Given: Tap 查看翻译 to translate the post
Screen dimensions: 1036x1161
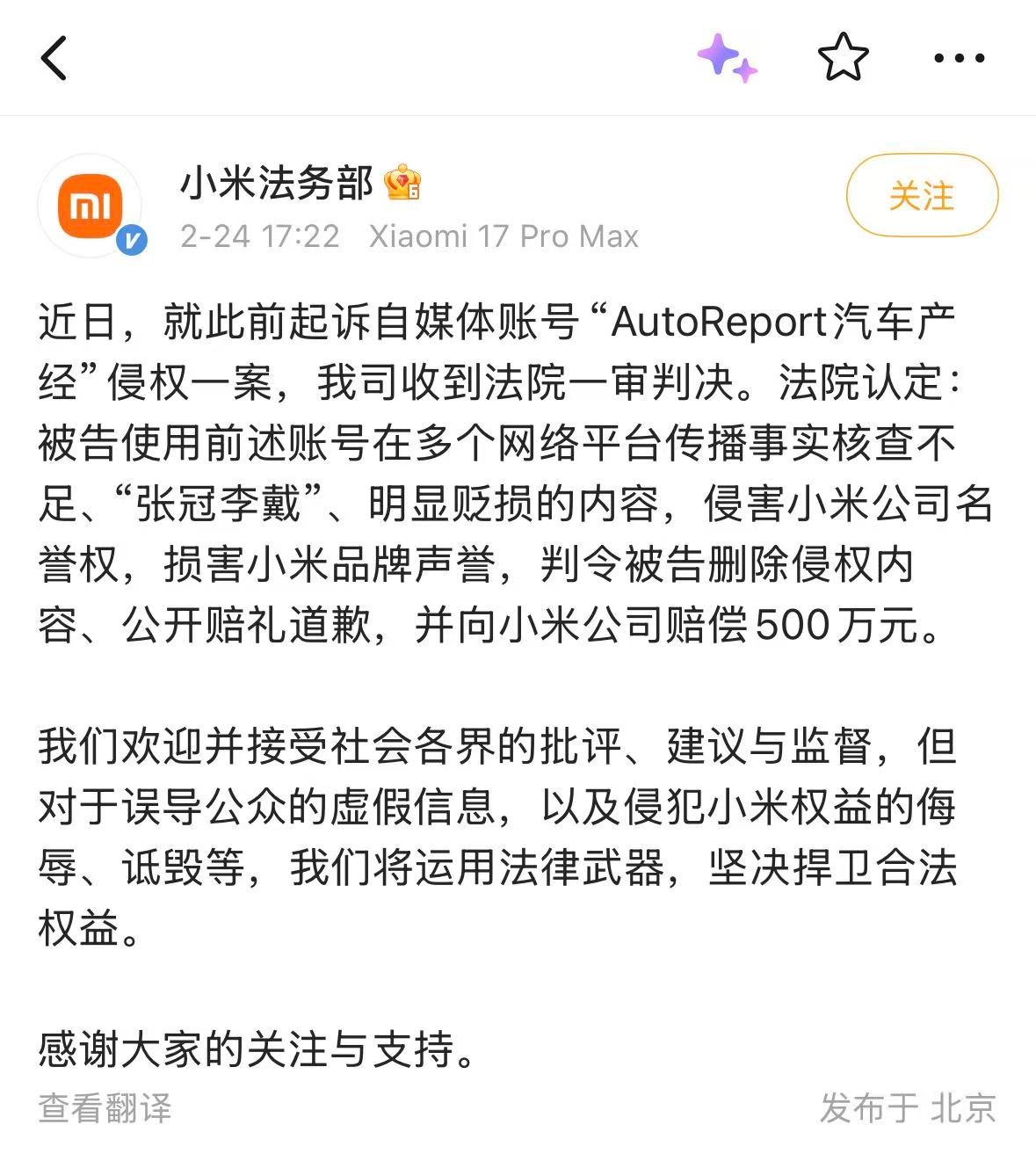Looking at the screenshot, I should (105, 1108).
